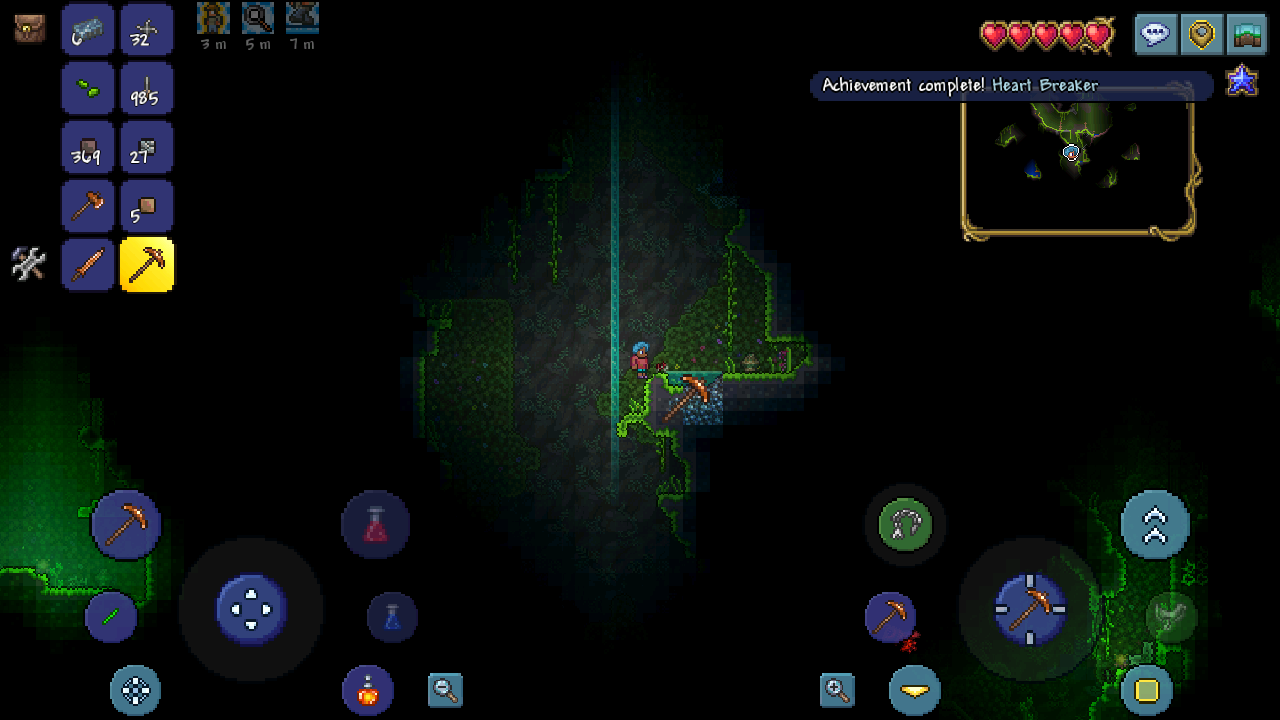1280x720 pixels.
Task: Tap the yellow square button
Action: 1147,690
